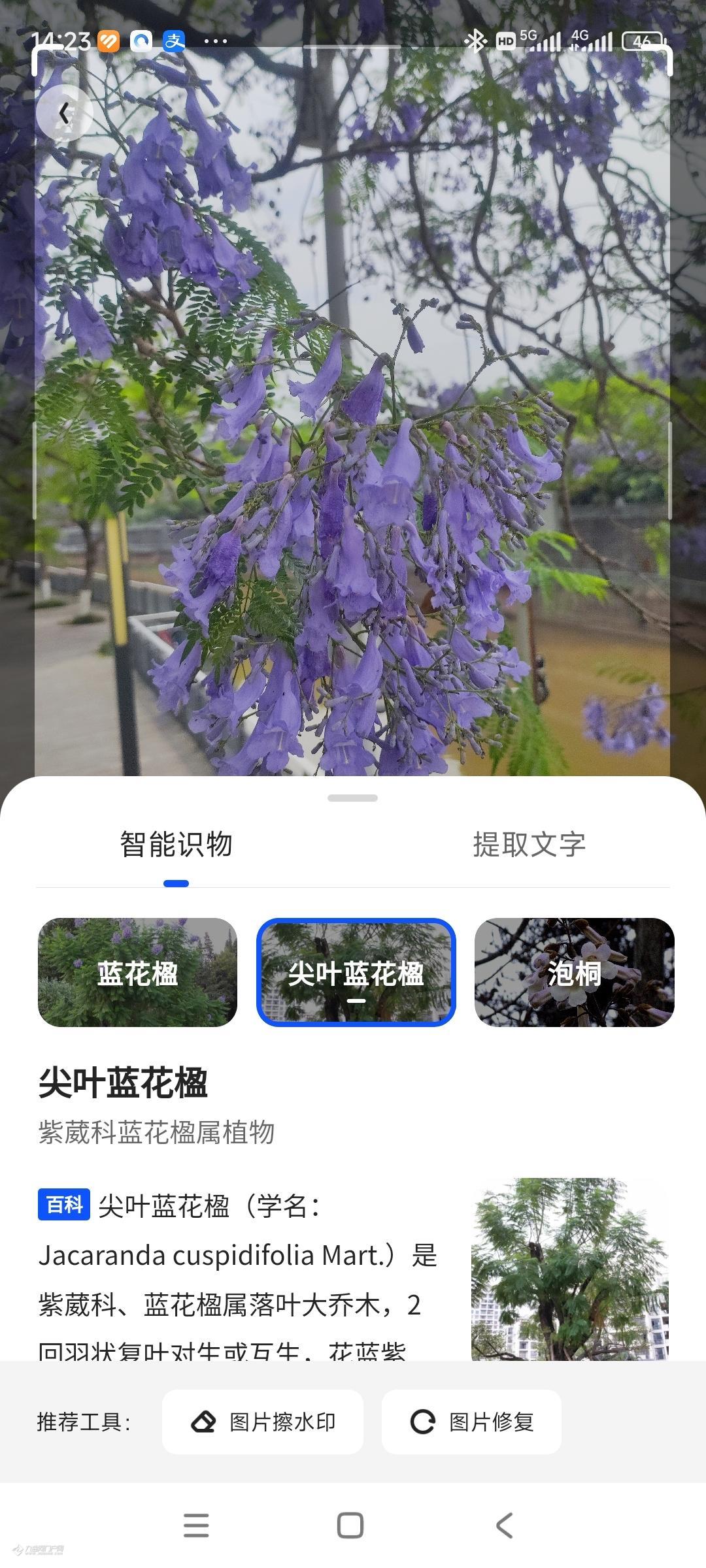
Task: Go to the home screen
Action: click(350, 1526)
